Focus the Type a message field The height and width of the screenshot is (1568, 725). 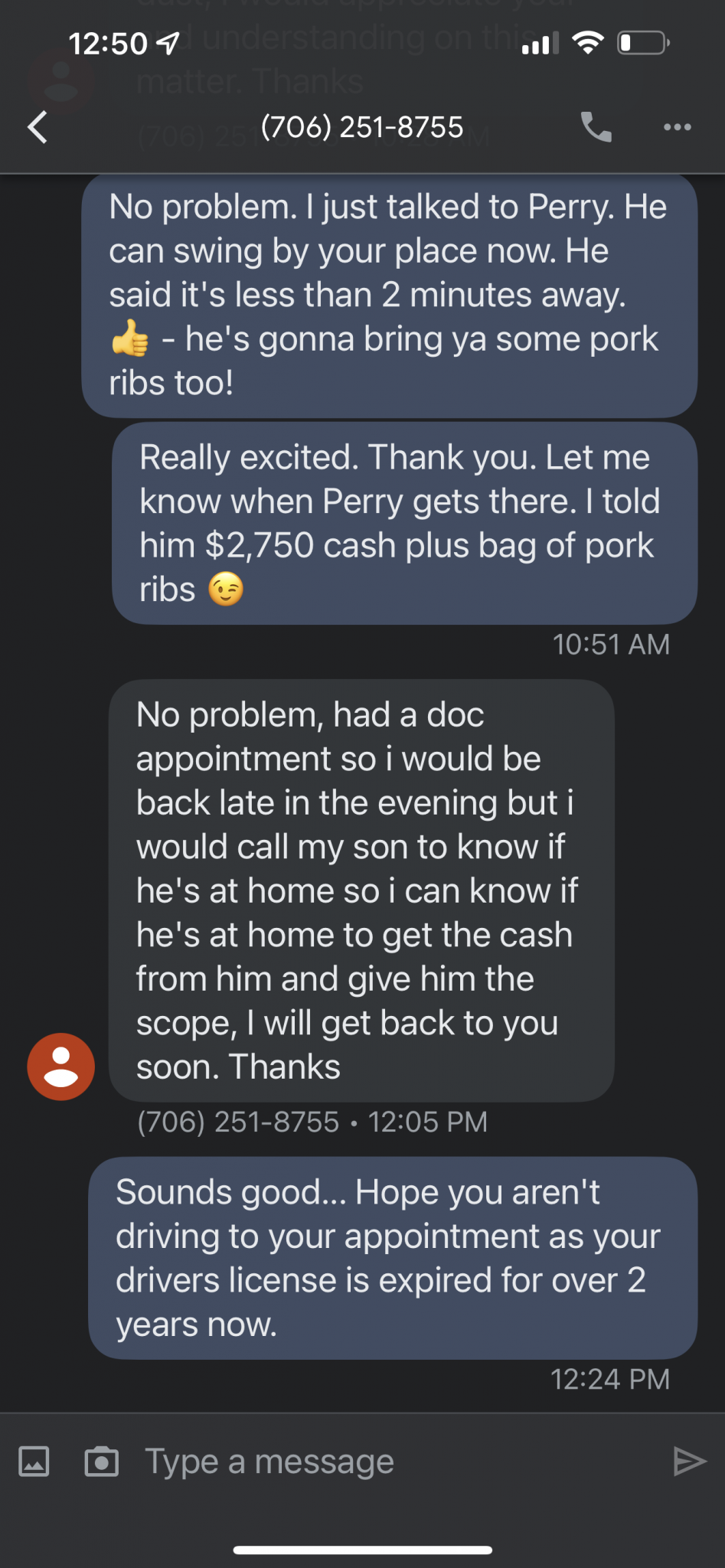point(383,1462)
